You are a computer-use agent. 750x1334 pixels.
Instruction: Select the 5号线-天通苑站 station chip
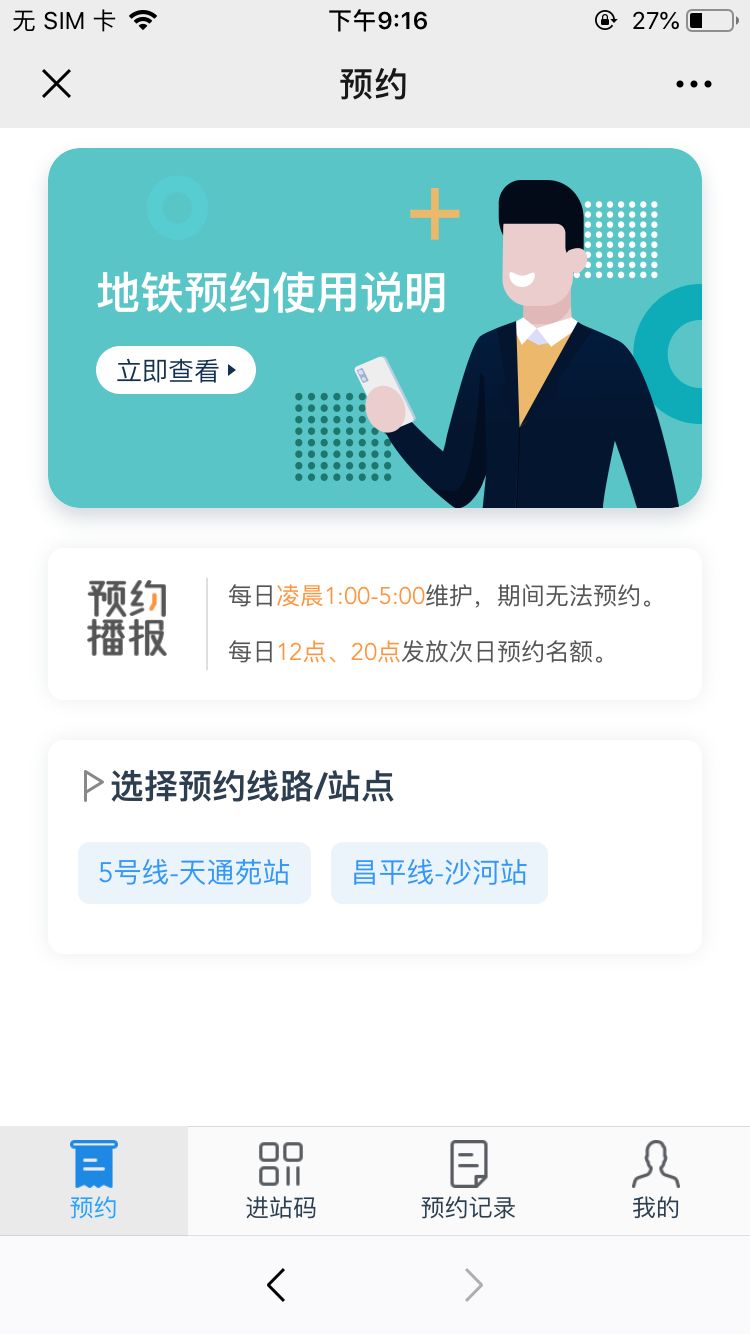pyautogui.click(x=194, y=873)
